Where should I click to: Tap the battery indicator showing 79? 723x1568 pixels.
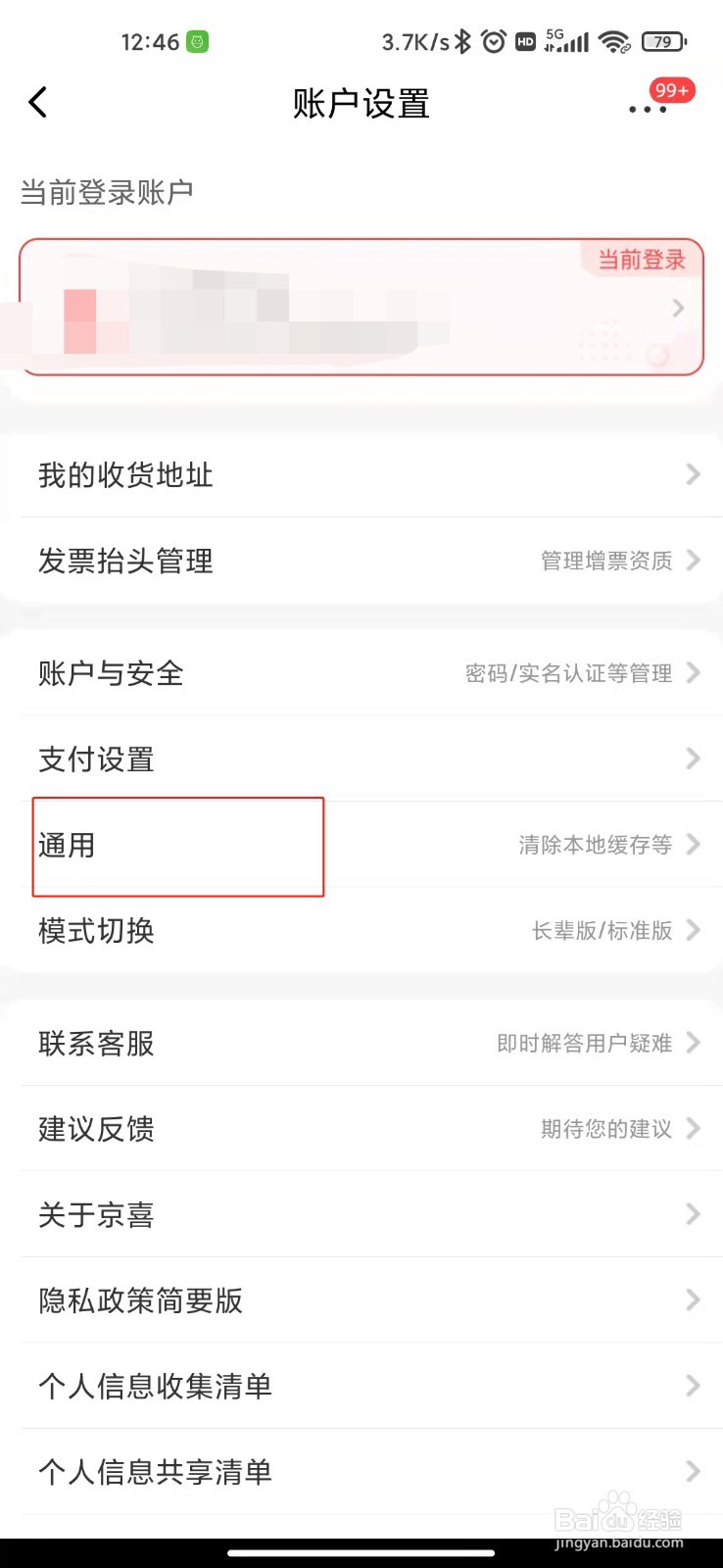[x=663, y=42]
